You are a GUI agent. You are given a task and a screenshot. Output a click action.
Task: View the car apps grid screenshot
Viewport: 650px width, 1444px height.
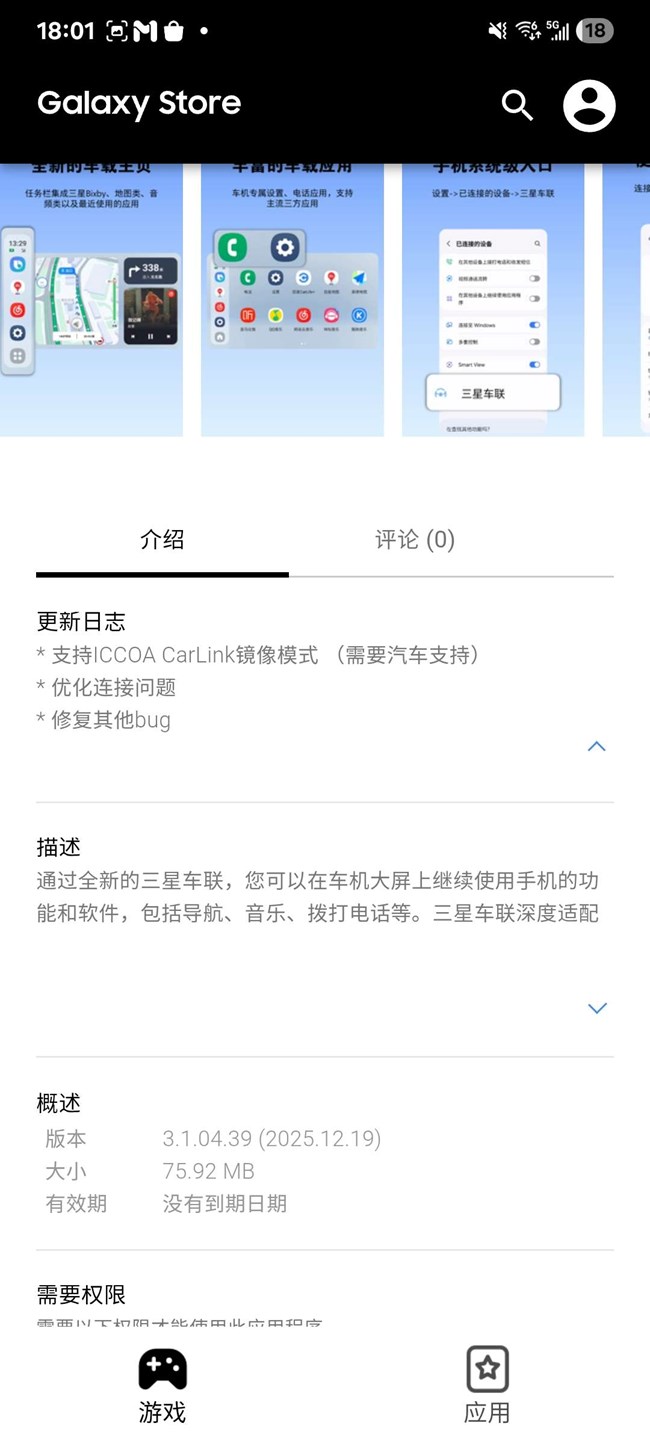point(292,300)
